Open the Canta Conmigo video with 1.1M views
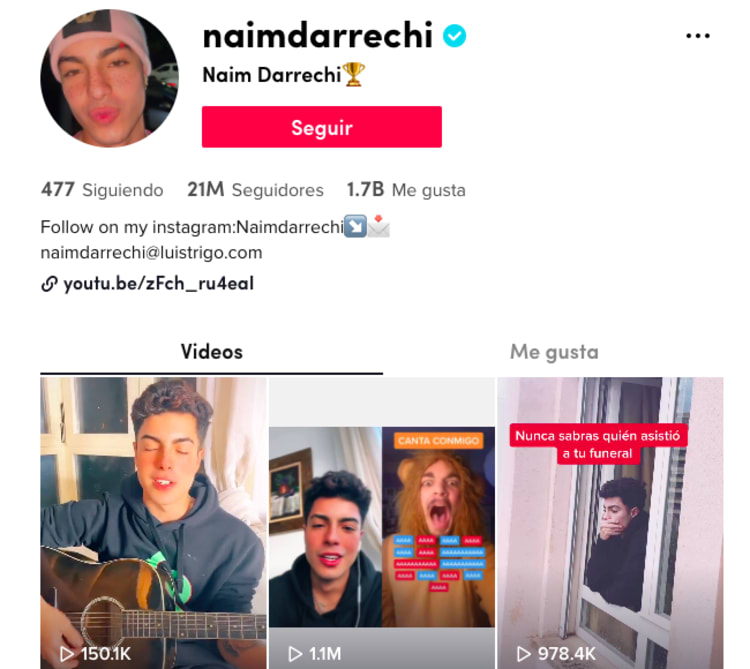750x669 pixels. pos(381,520)
